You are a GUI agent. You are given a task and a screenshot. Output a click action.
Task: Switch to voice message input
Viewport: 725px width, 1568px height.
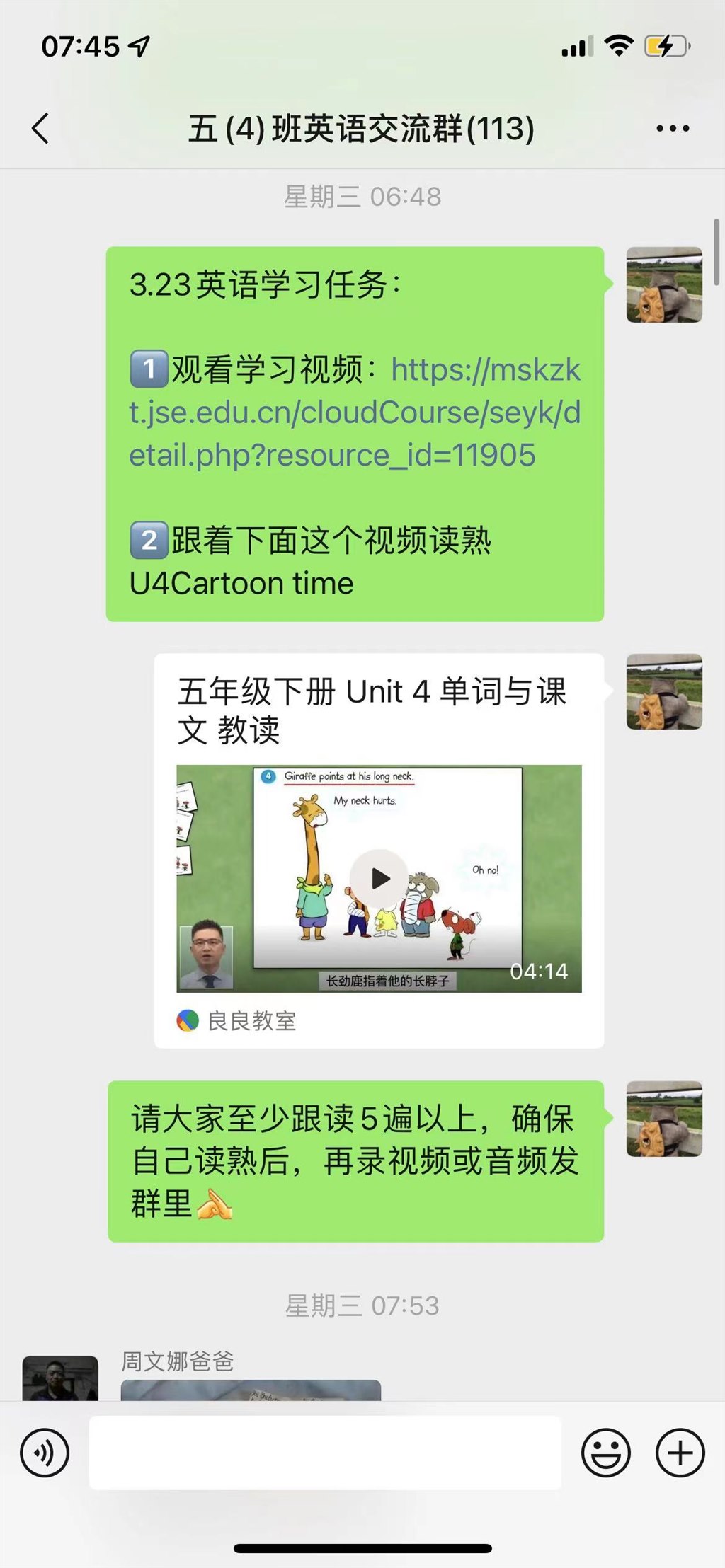[x=45, y=1453]
